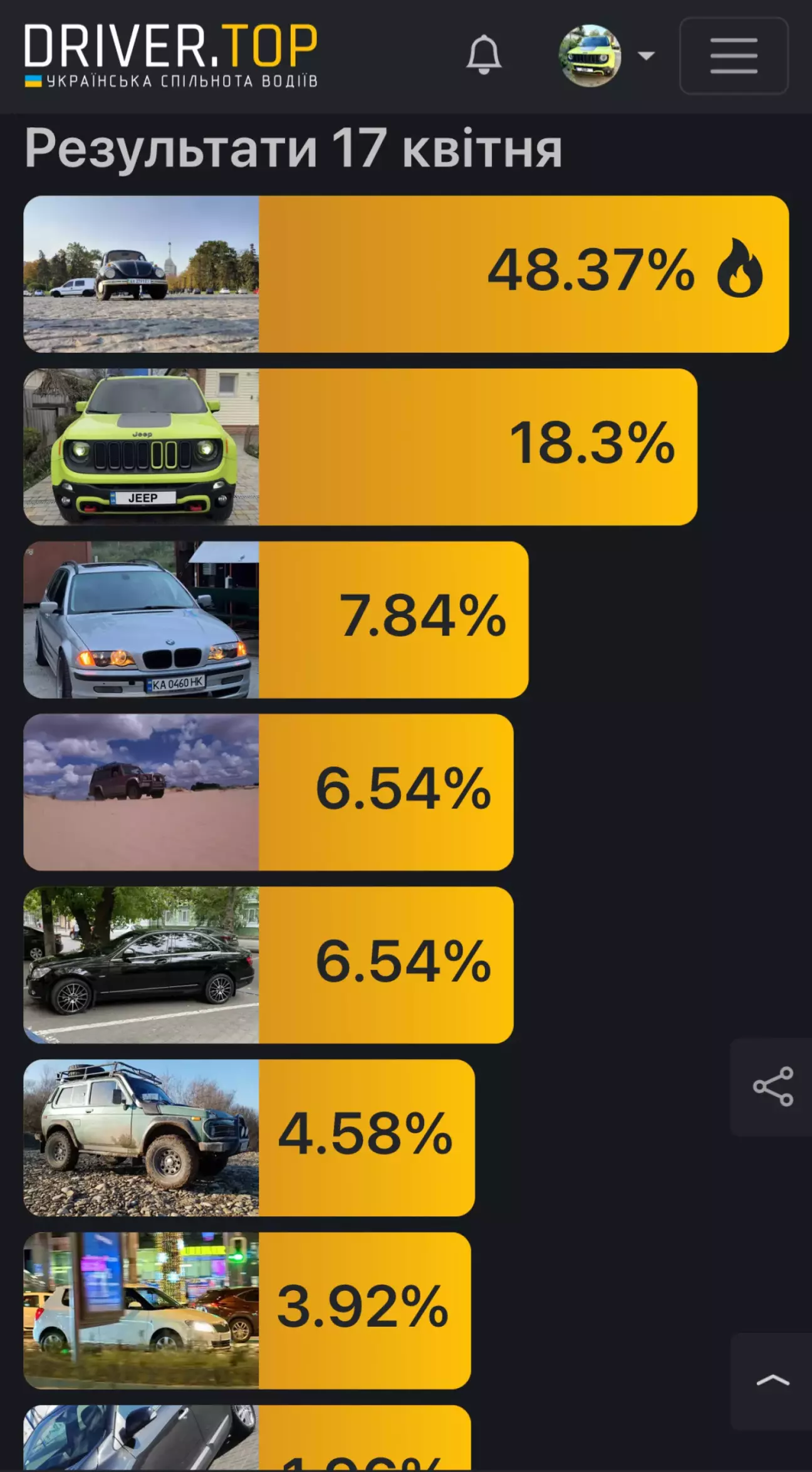Viewport: 812px width, 1472px height.
Task: Open the SUV on sand result
Action: [268, 792]
